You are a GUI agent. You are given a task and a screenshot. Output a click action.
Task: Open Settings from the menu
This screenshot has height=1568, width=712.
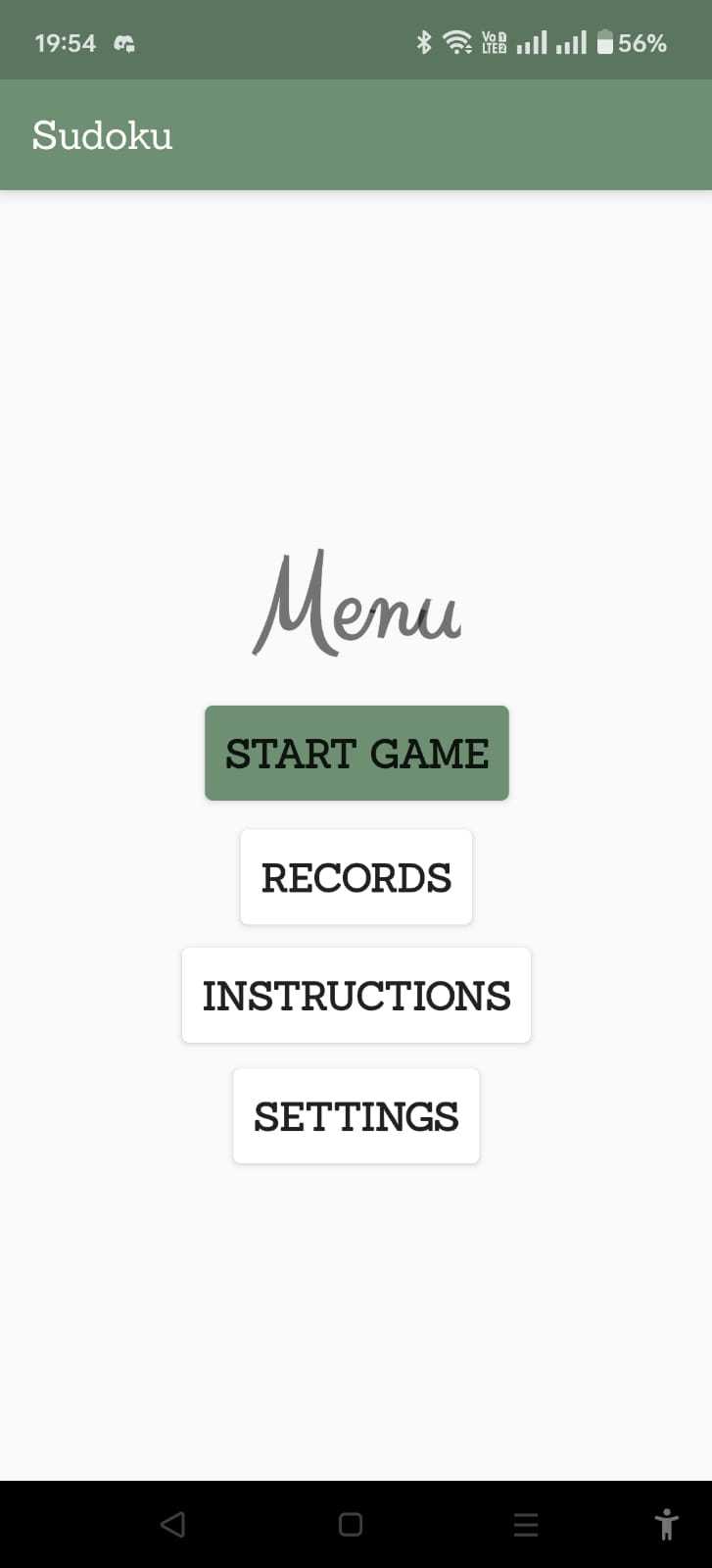356,1116
